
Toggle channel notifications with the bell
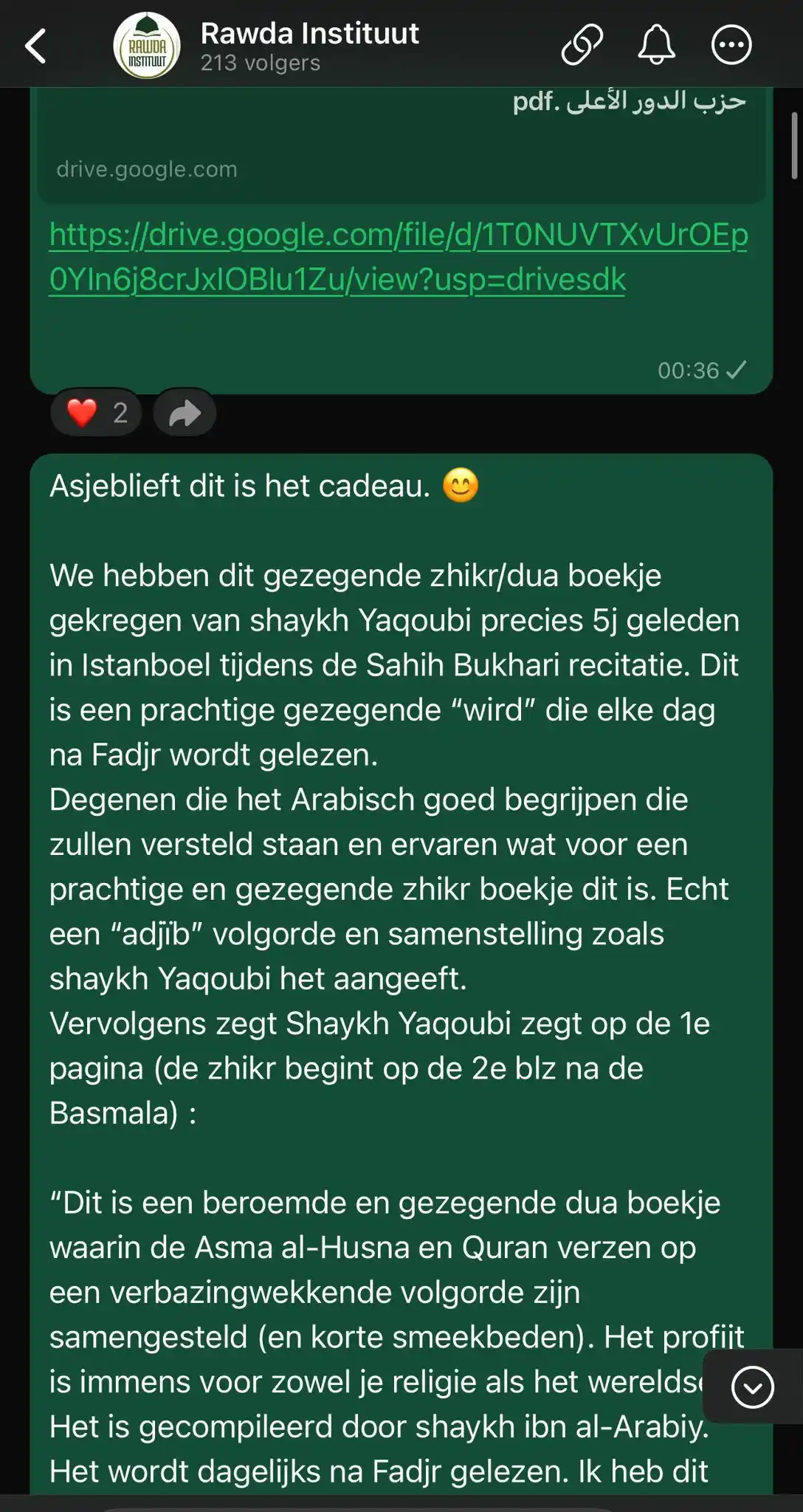(656, 45)
